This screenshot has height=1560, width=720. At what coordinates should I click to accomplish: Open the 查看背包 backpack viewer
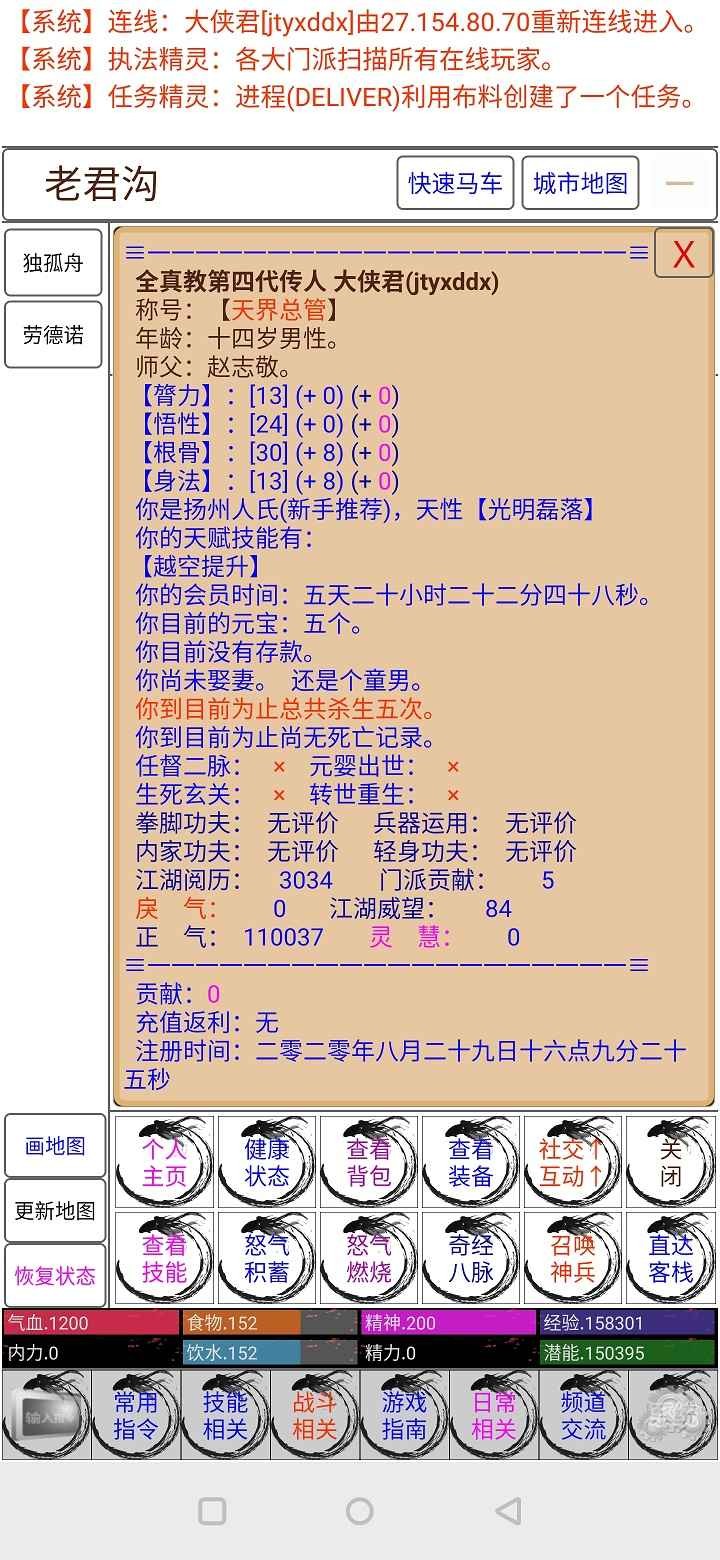[367, 1160]
